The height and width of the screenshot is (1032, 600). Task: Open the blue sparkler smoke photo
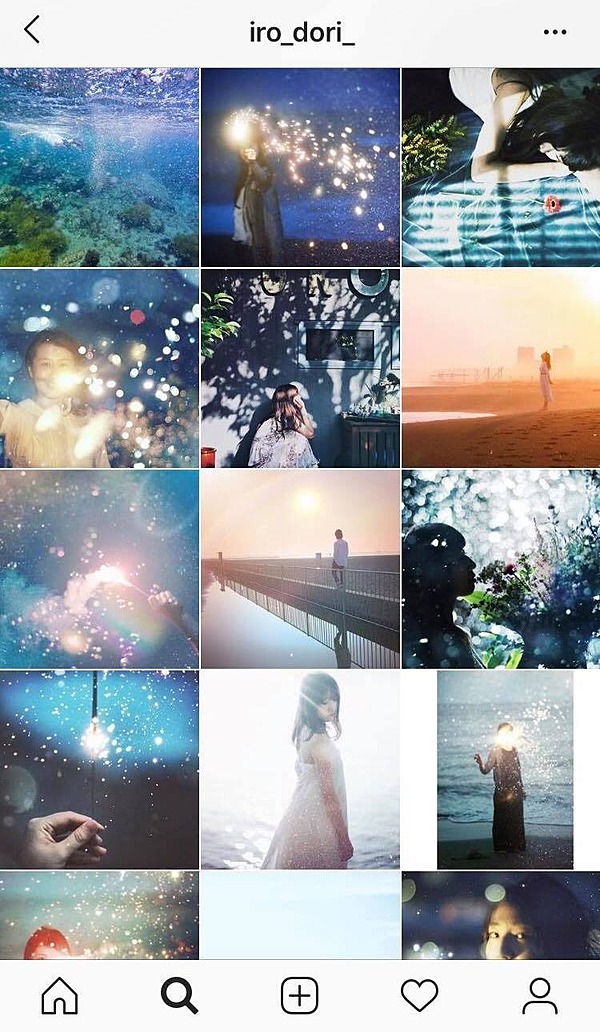pyautogui.click(x=99, y=569)
